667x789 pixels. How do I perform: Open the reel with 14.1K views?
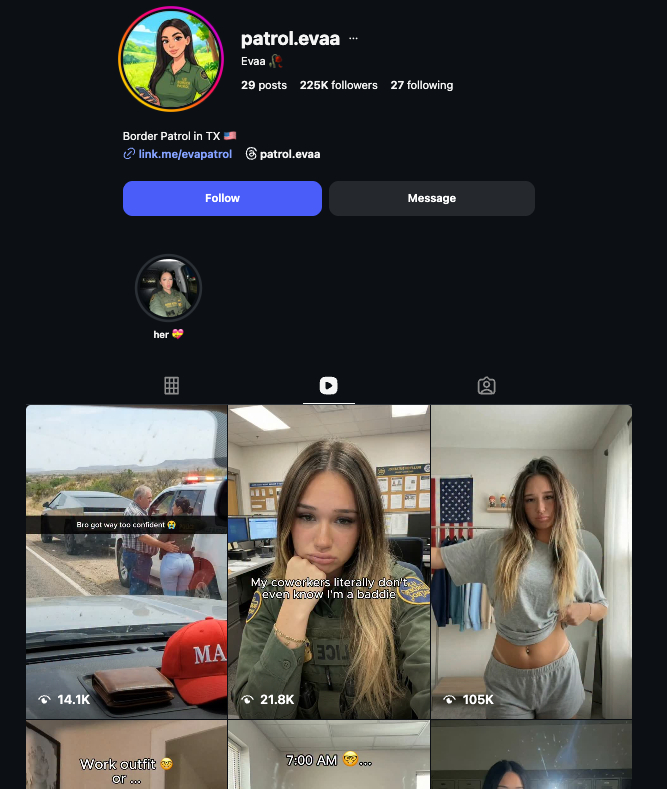(x=126, y=560)
